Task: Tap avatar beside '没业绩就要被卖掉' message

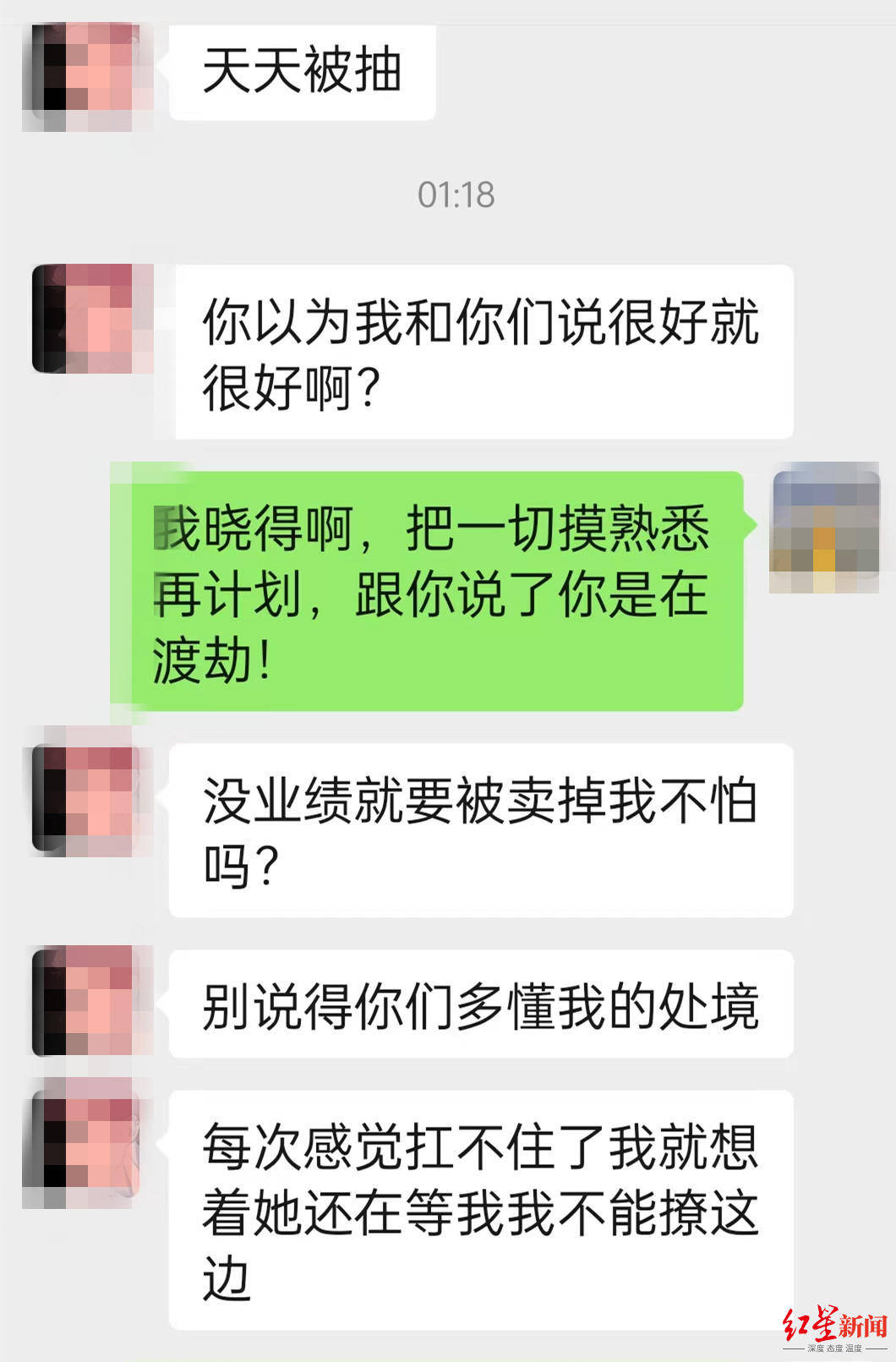Action: [87, 797]
